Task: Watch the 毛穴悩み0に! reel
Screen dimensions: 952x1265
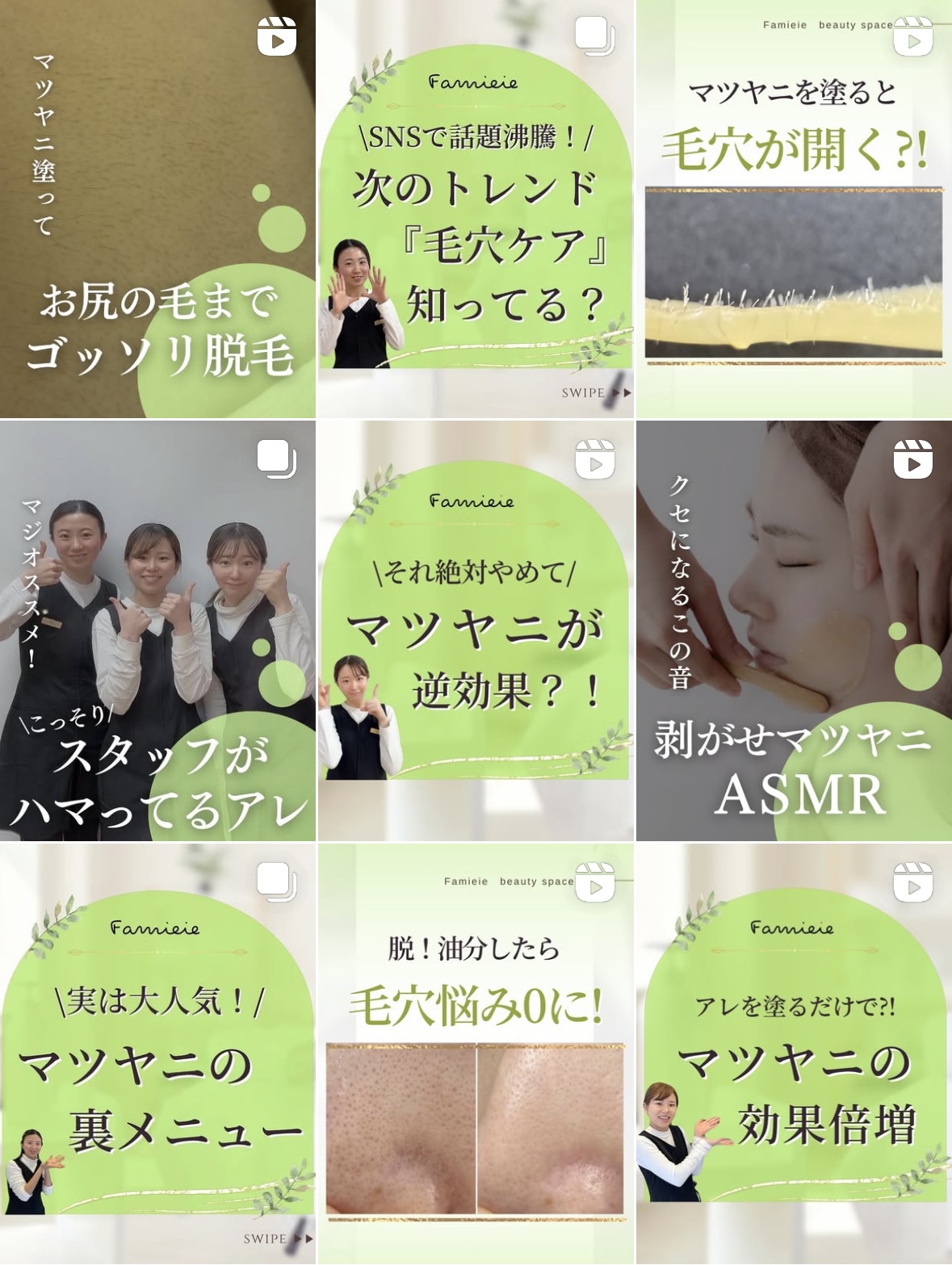Action: click(475, 1053)
